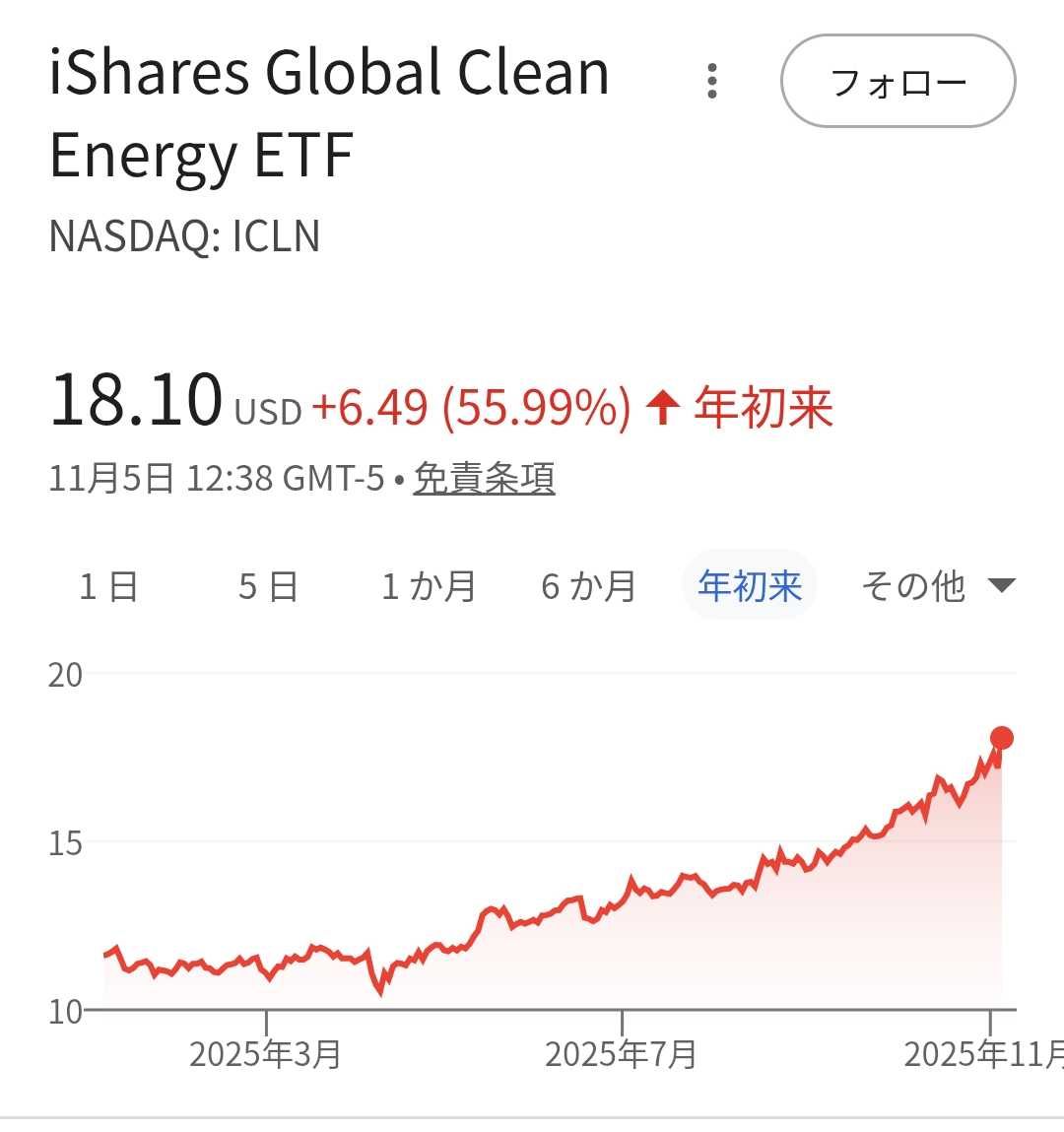Screen dimensions: 1064x1132
Task: Follow ICLN with the フォロー button
Action: coord(898,82)
